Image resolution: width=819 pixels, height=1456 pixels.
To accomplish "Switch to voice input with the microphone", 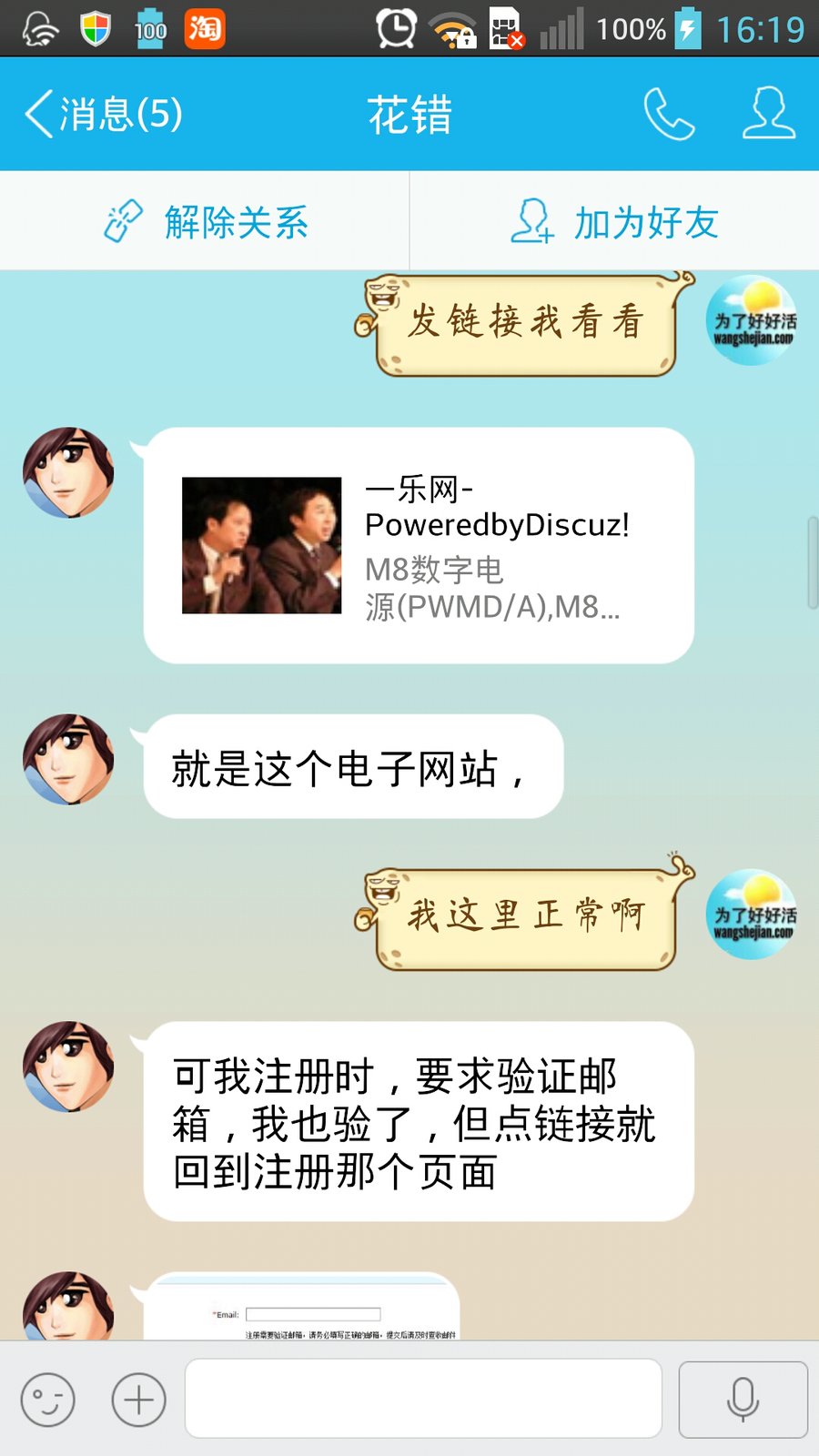I will click(743, 1399).
